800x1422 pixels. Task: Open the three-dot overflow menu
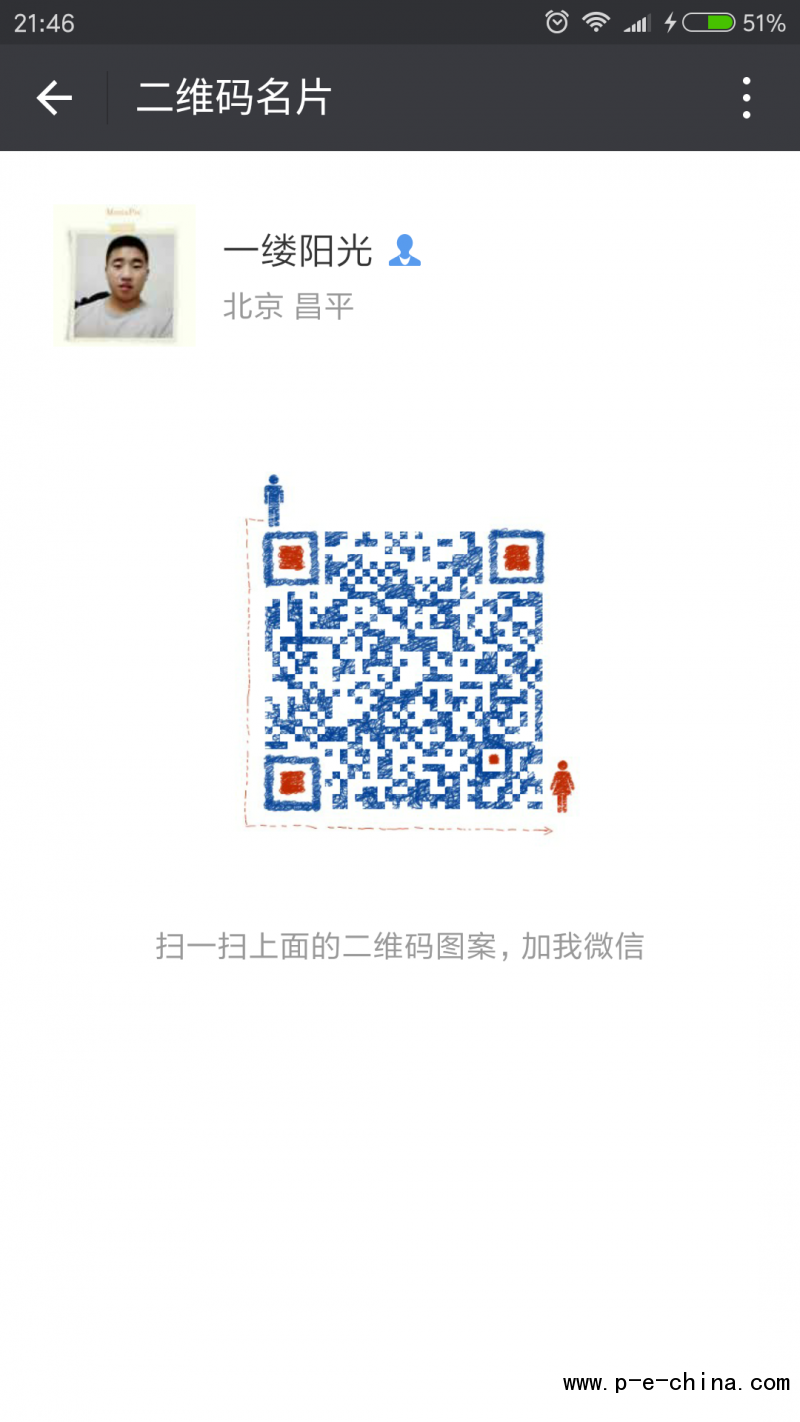click(x=746, y=97)
